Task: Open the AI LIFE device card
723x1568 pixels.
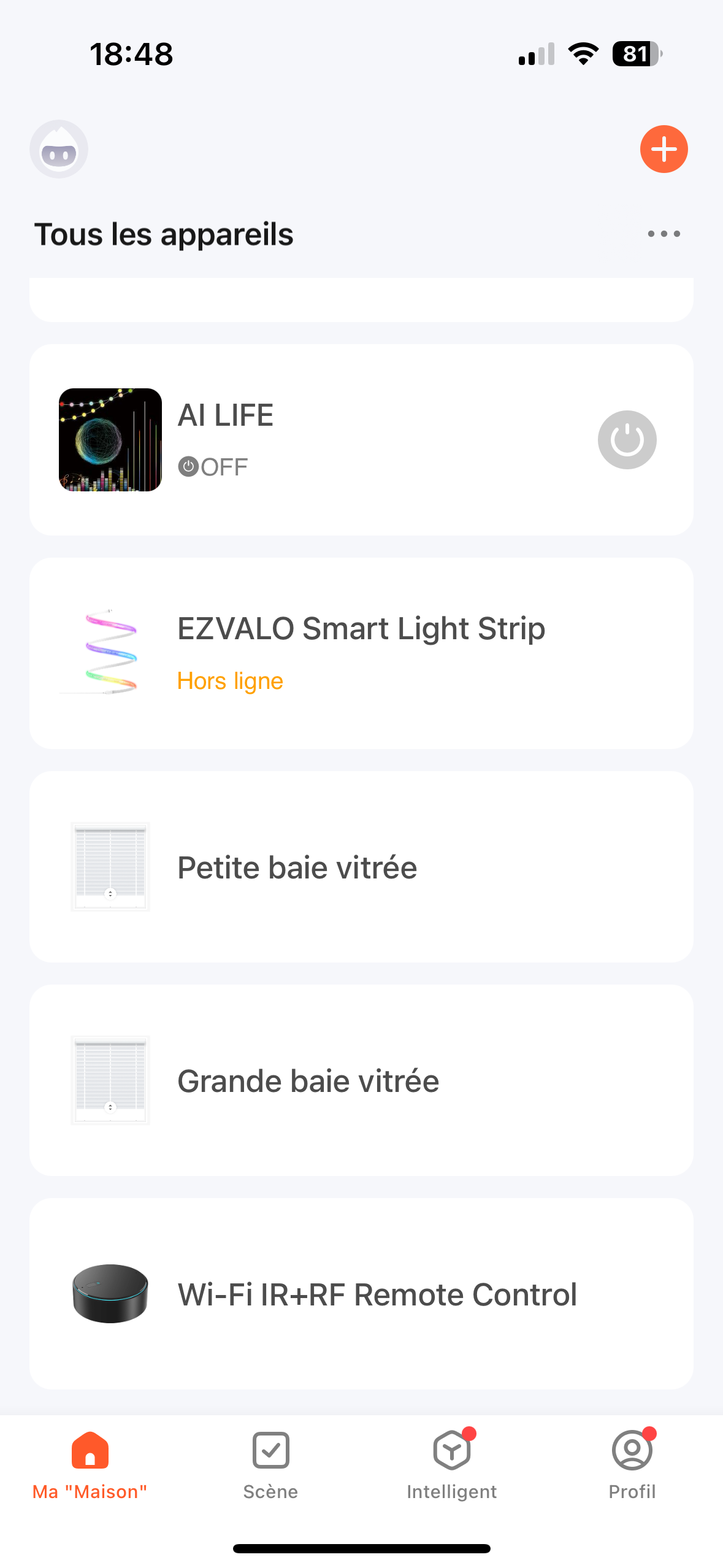Action: click(x=361, y=440)
